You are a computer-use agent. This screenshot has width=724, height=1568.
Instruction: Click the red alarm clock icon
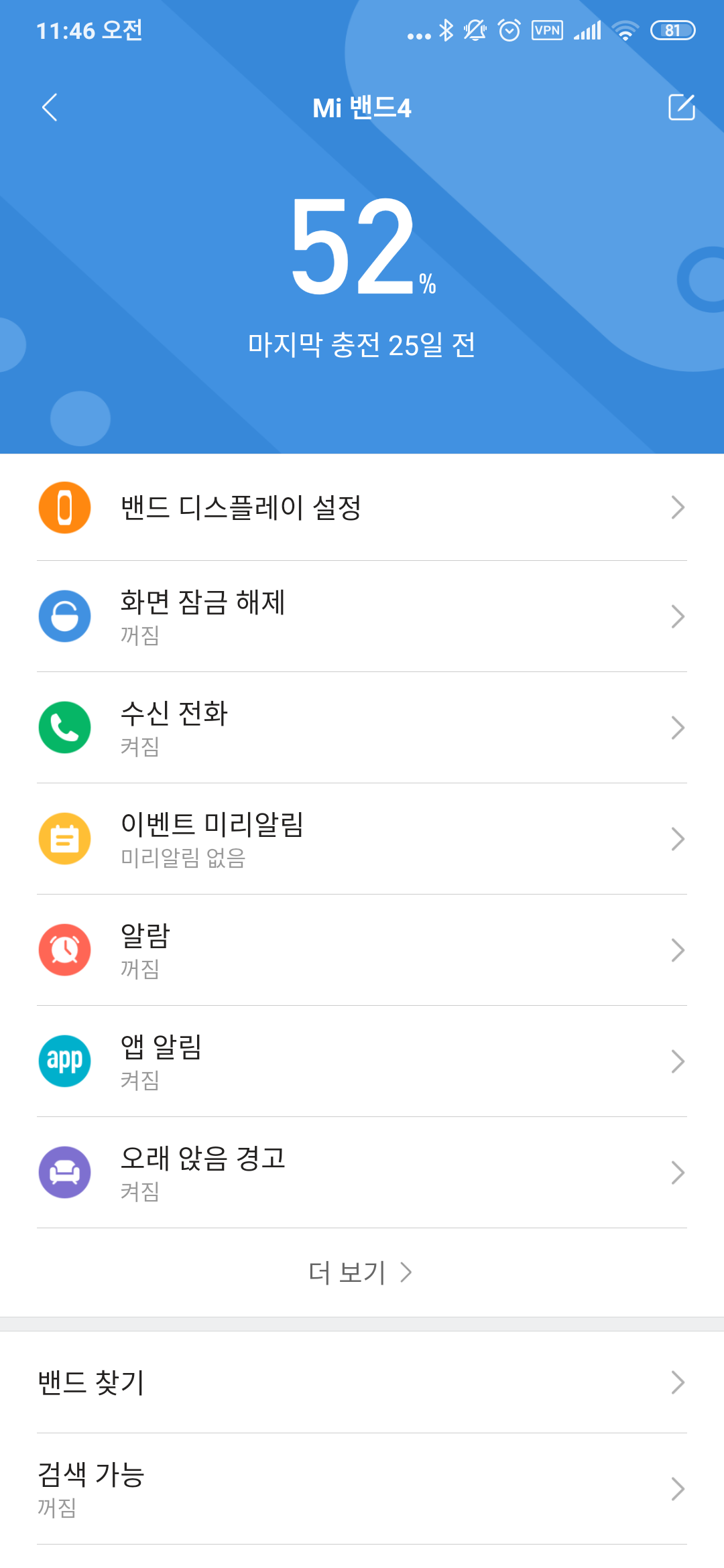tap(64, 950)
